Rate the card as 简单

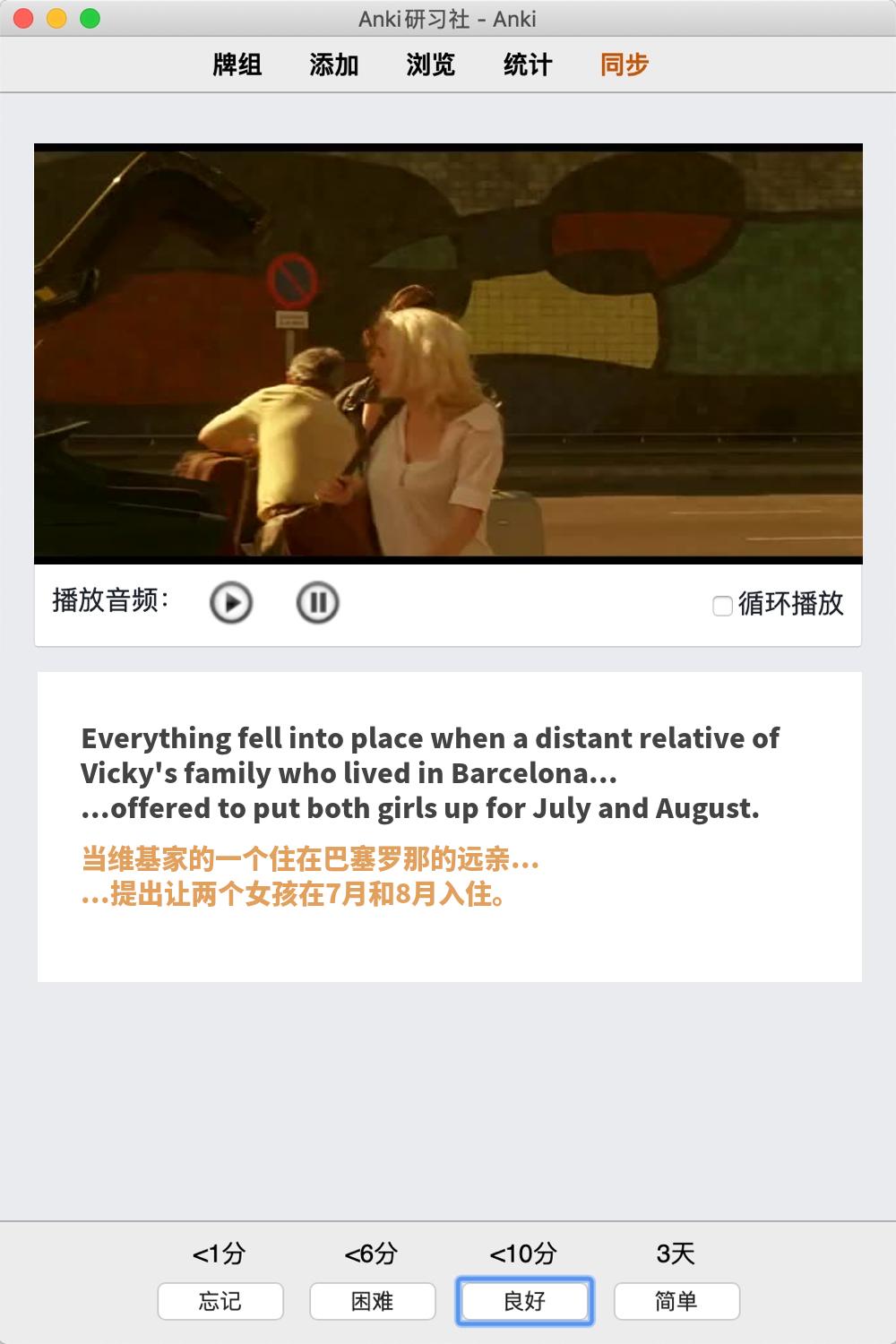click(676, 1301)
